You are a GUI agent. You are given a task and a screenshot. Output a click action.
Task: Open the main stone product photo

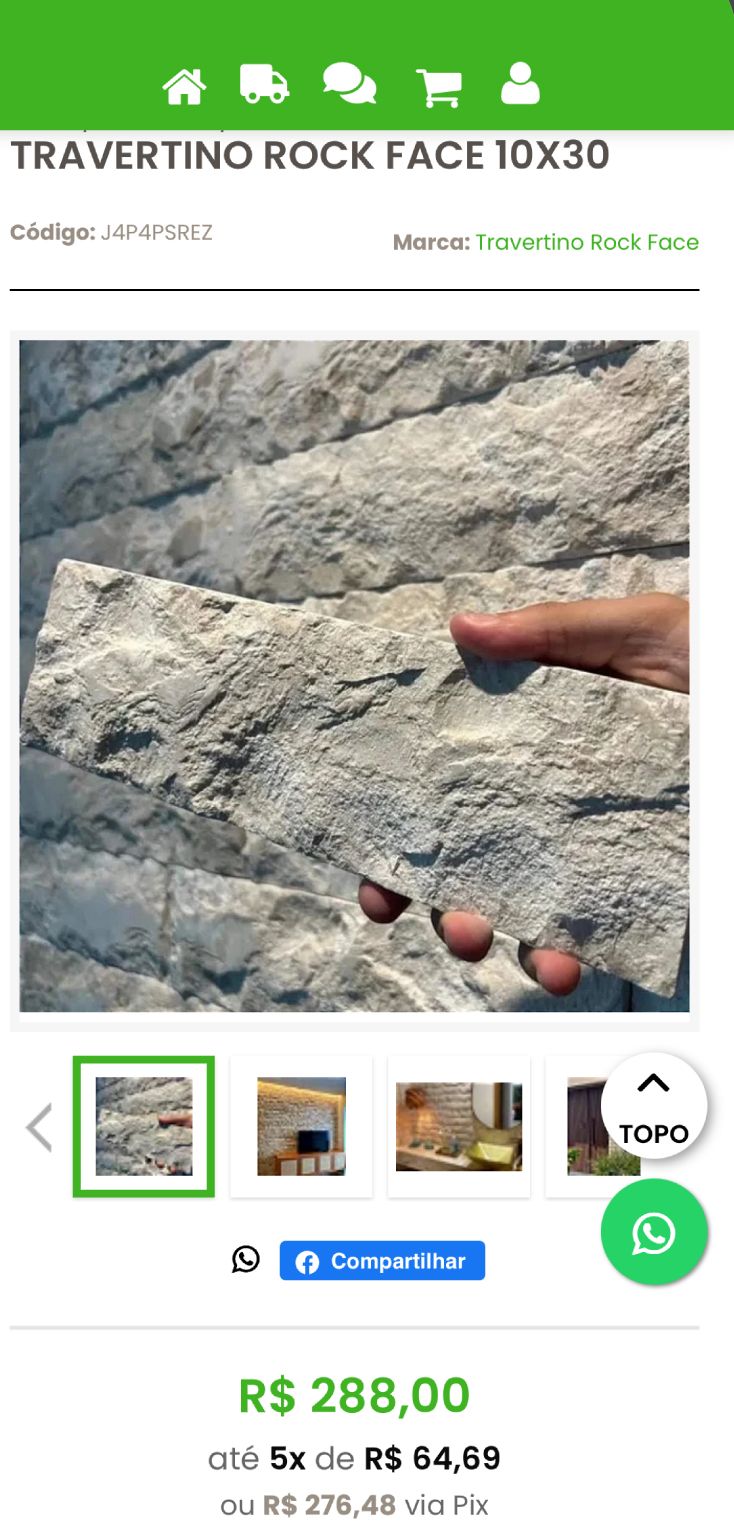354,676
